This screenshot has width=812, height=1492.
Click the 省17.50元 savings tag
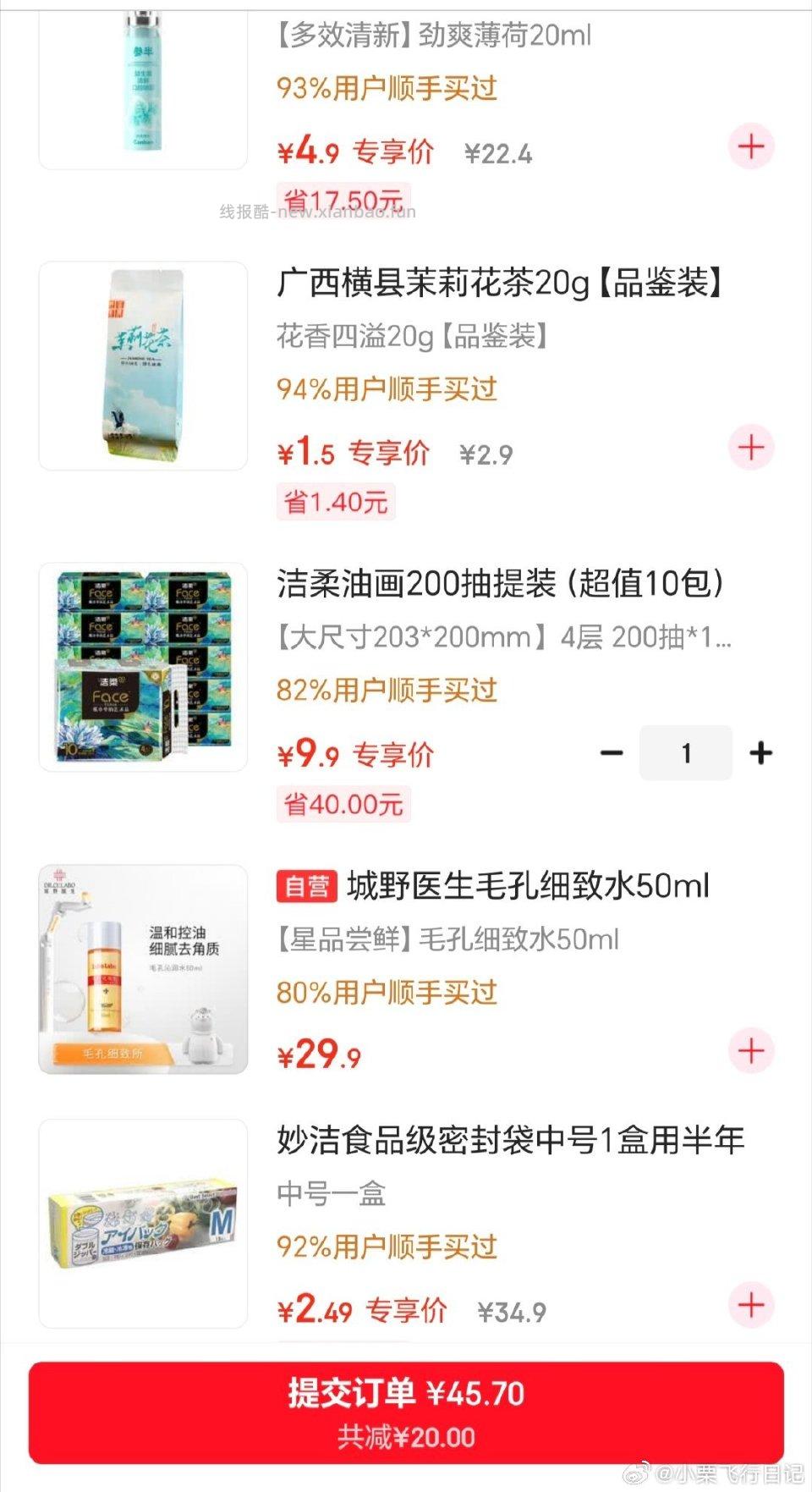point(343,195)
